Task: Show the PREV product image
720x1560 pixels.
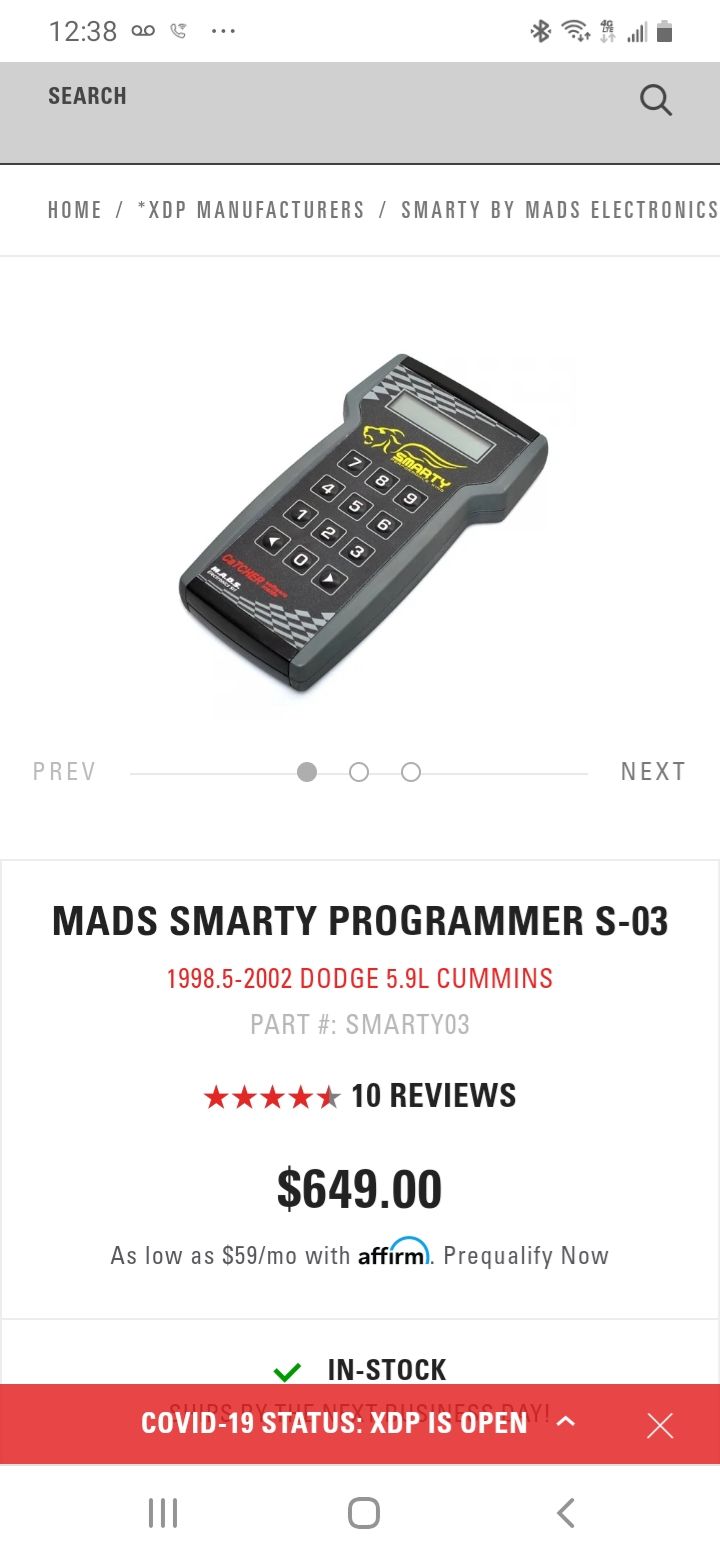Action: click(x=65, y=772)
